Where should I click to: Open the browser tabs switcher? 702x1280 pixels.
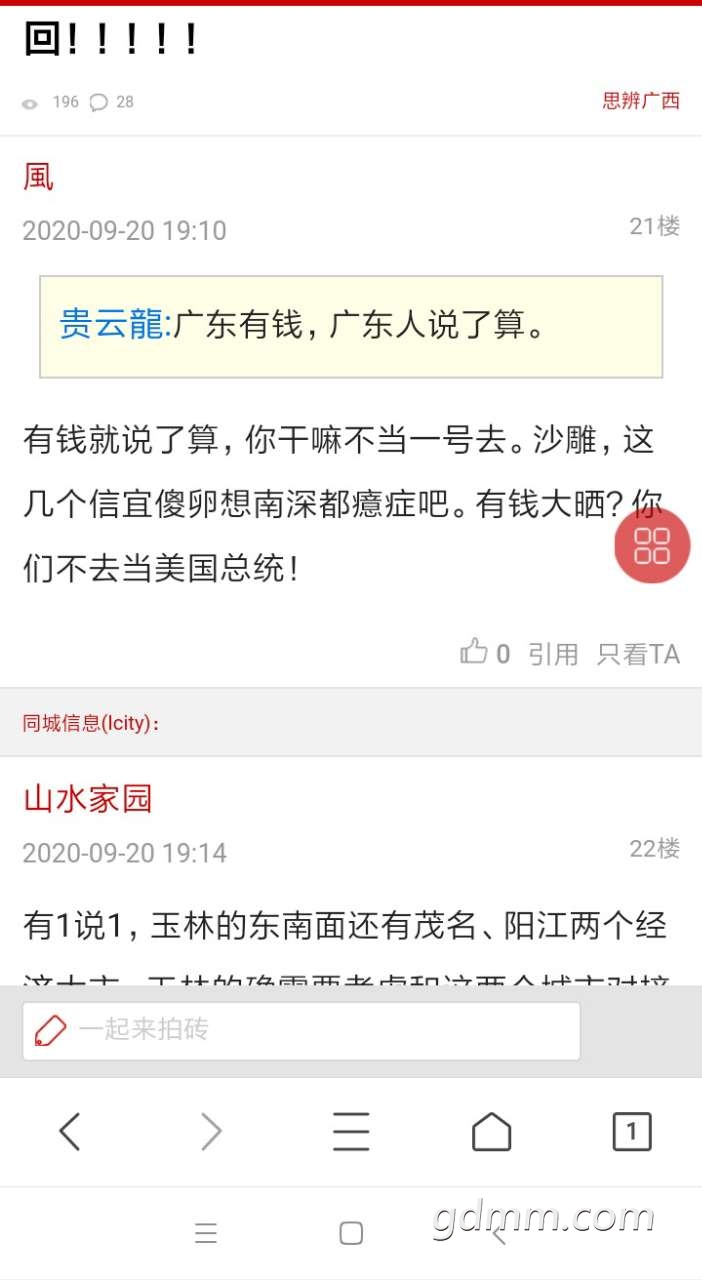coord(631,1132)
